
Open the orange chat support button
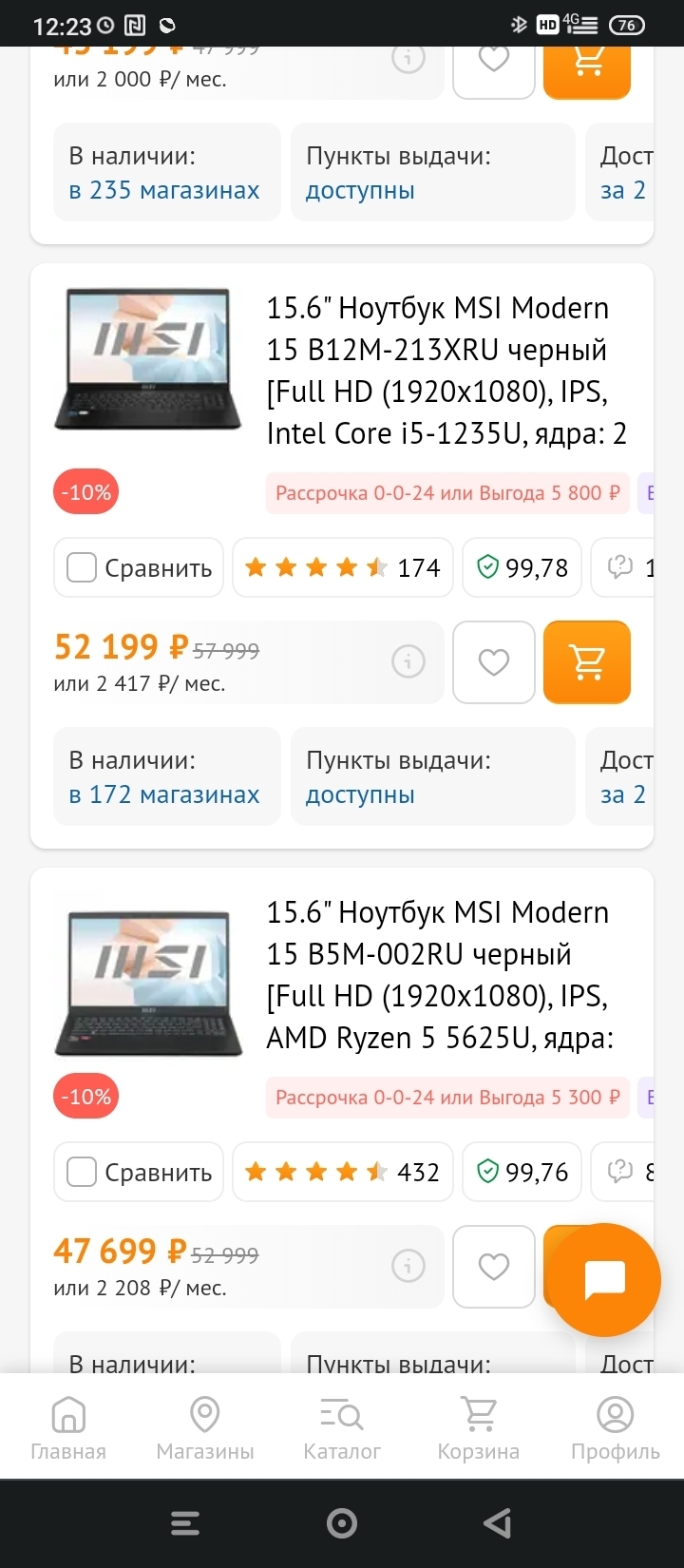[604, 1279]
